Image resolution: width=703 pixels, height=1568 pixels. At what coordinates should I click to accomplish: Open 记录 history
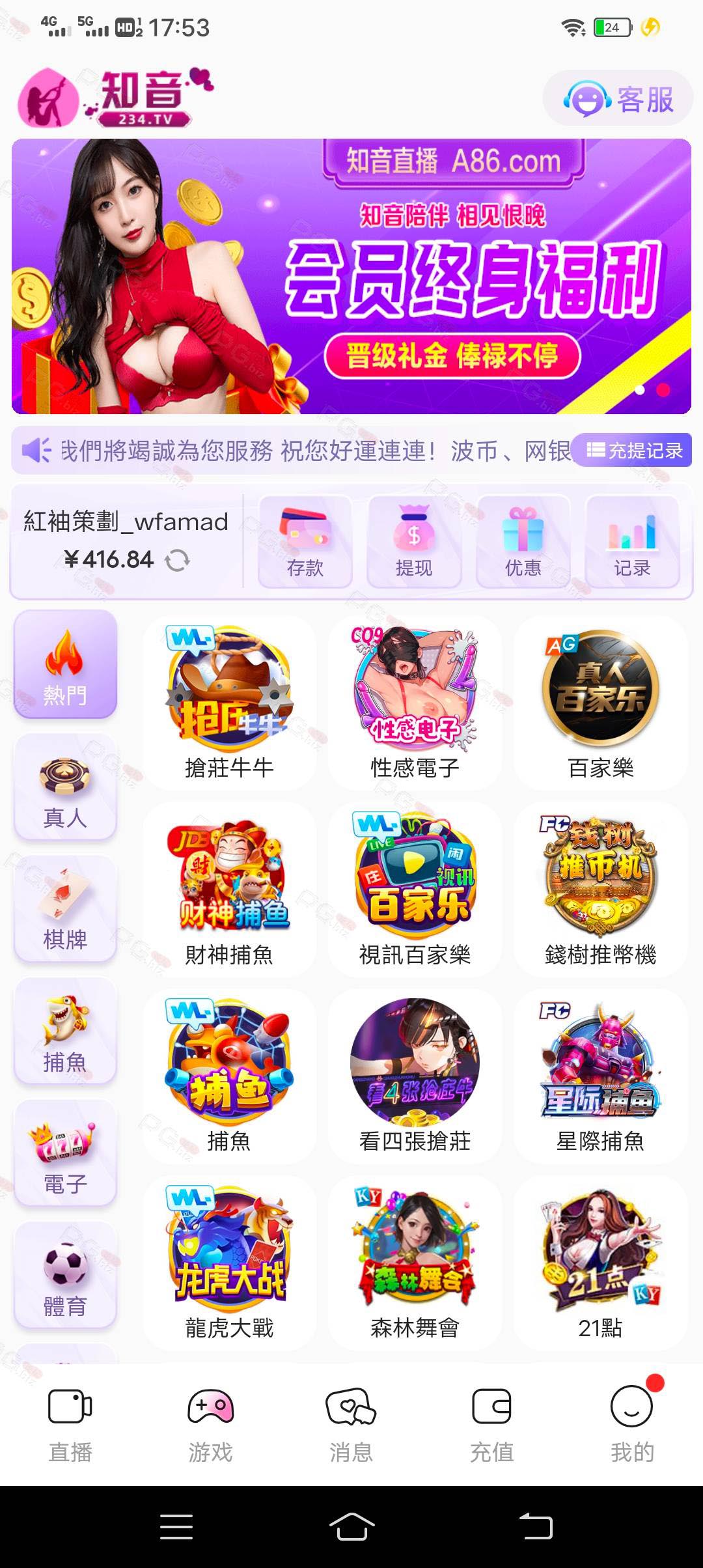[632, 542]
